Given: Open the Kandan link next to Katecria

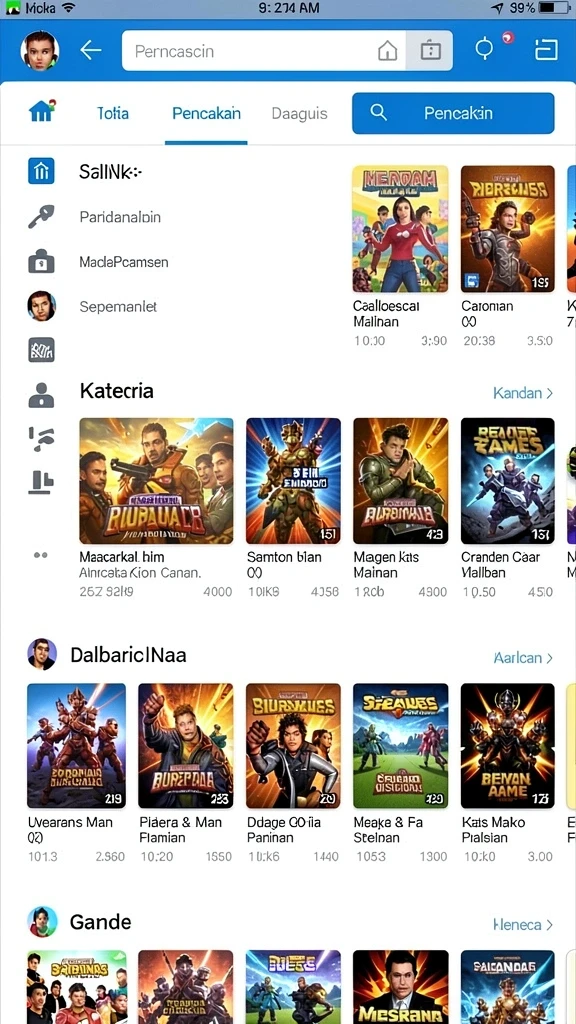Looking at the screenshot, I should click(523, 393).
